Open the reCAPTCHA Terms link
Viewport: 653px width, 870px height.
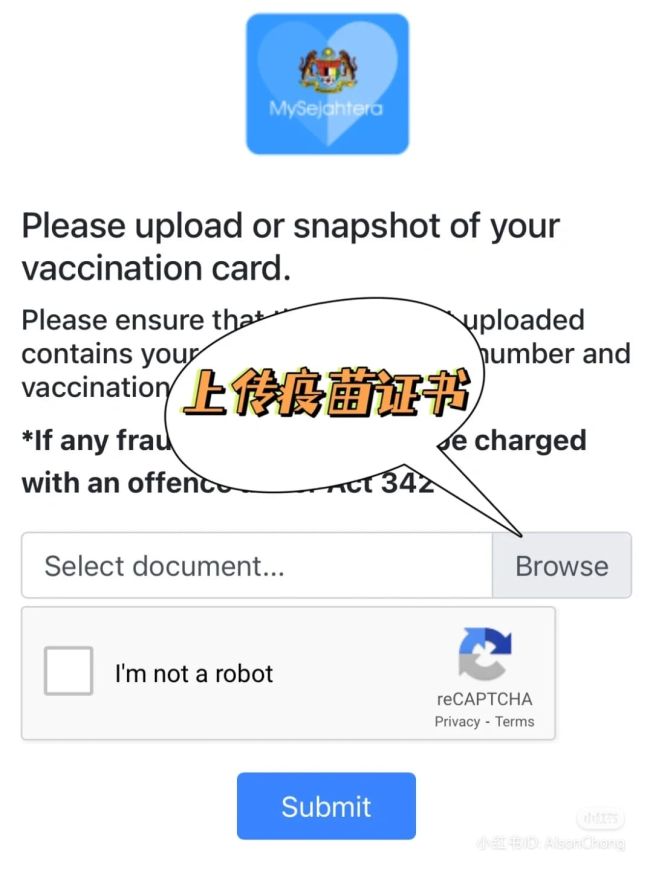pos(515,722)
